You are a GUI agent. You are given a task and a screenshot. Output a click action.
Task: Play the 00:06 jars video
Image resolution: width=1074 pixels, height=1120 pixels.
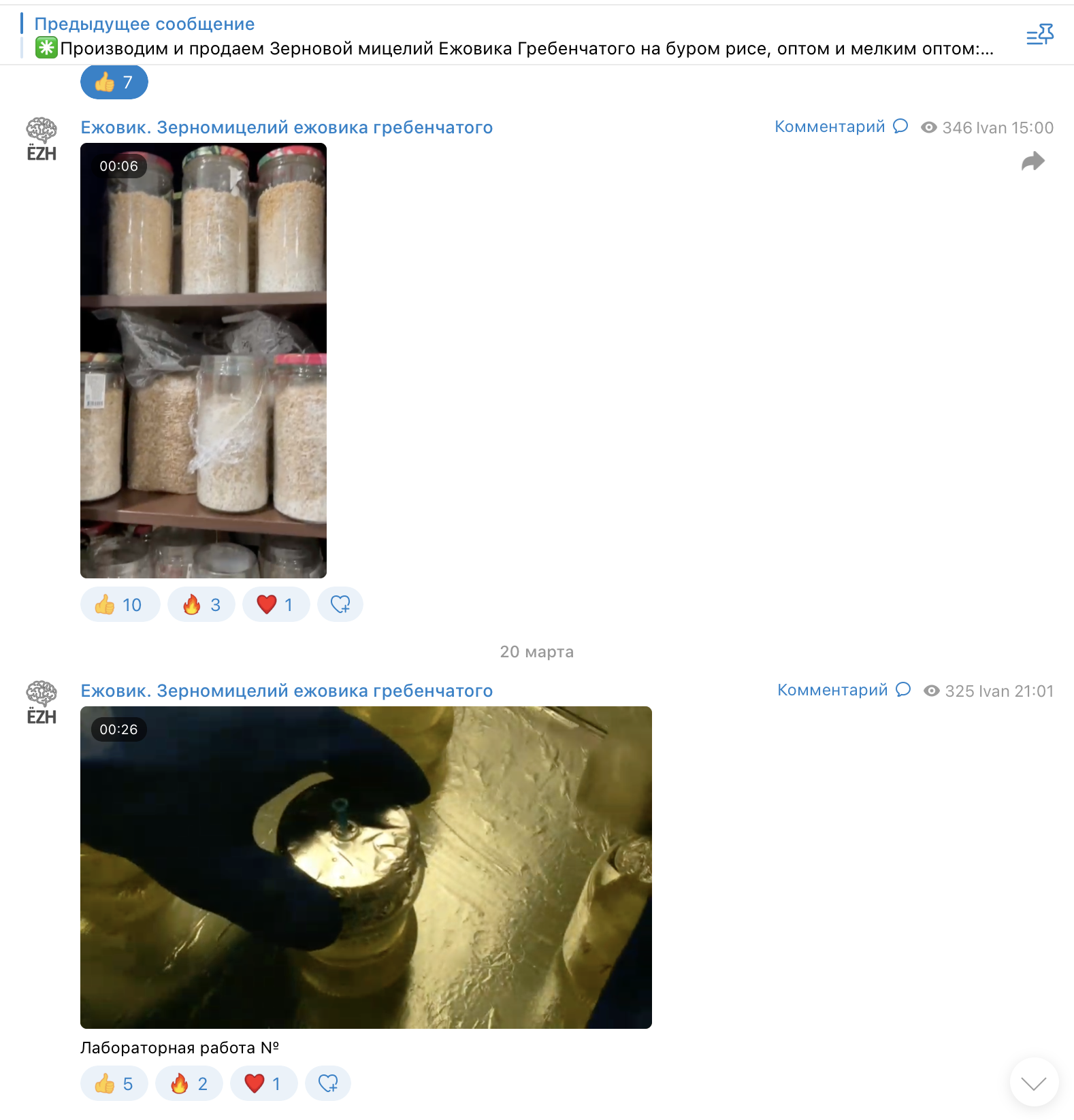coord(203,361)
